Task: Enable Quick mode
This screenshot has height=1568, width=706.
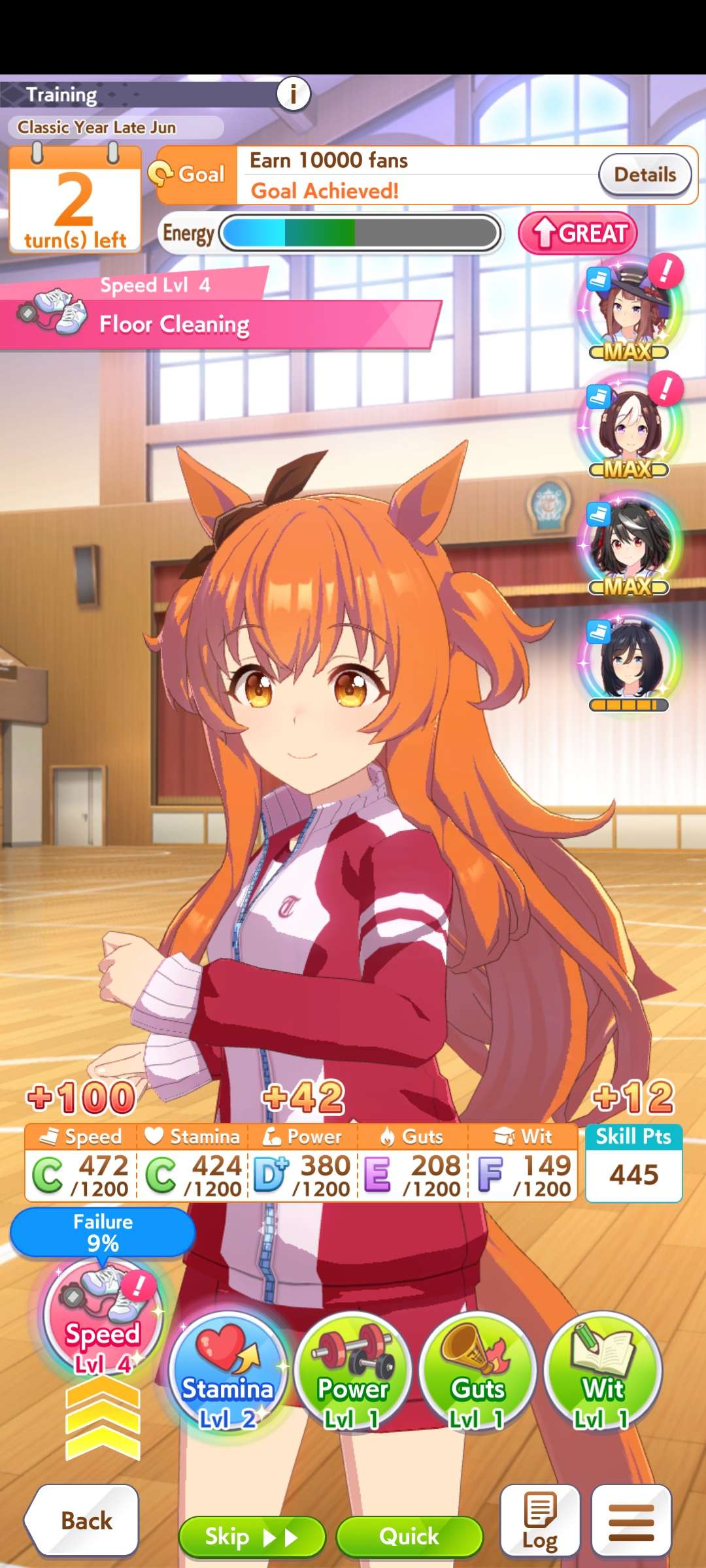Action: pos(409,1537)
